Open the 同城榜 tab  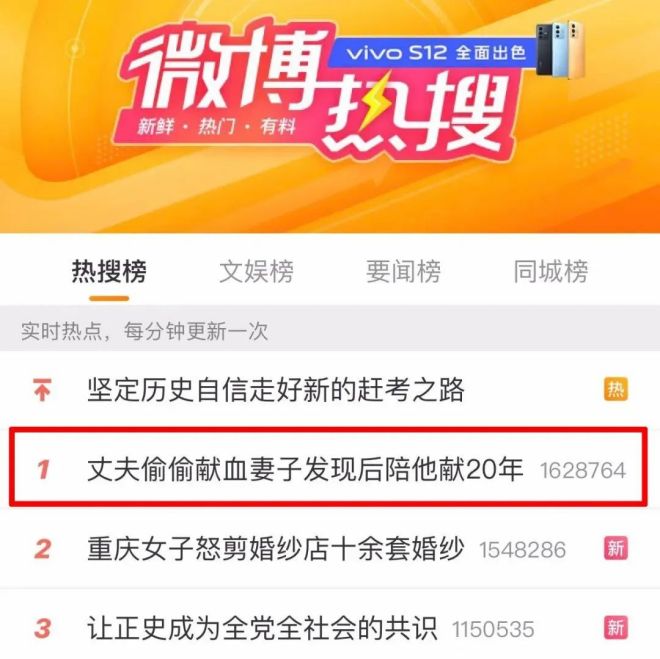[x=550, y=272]
